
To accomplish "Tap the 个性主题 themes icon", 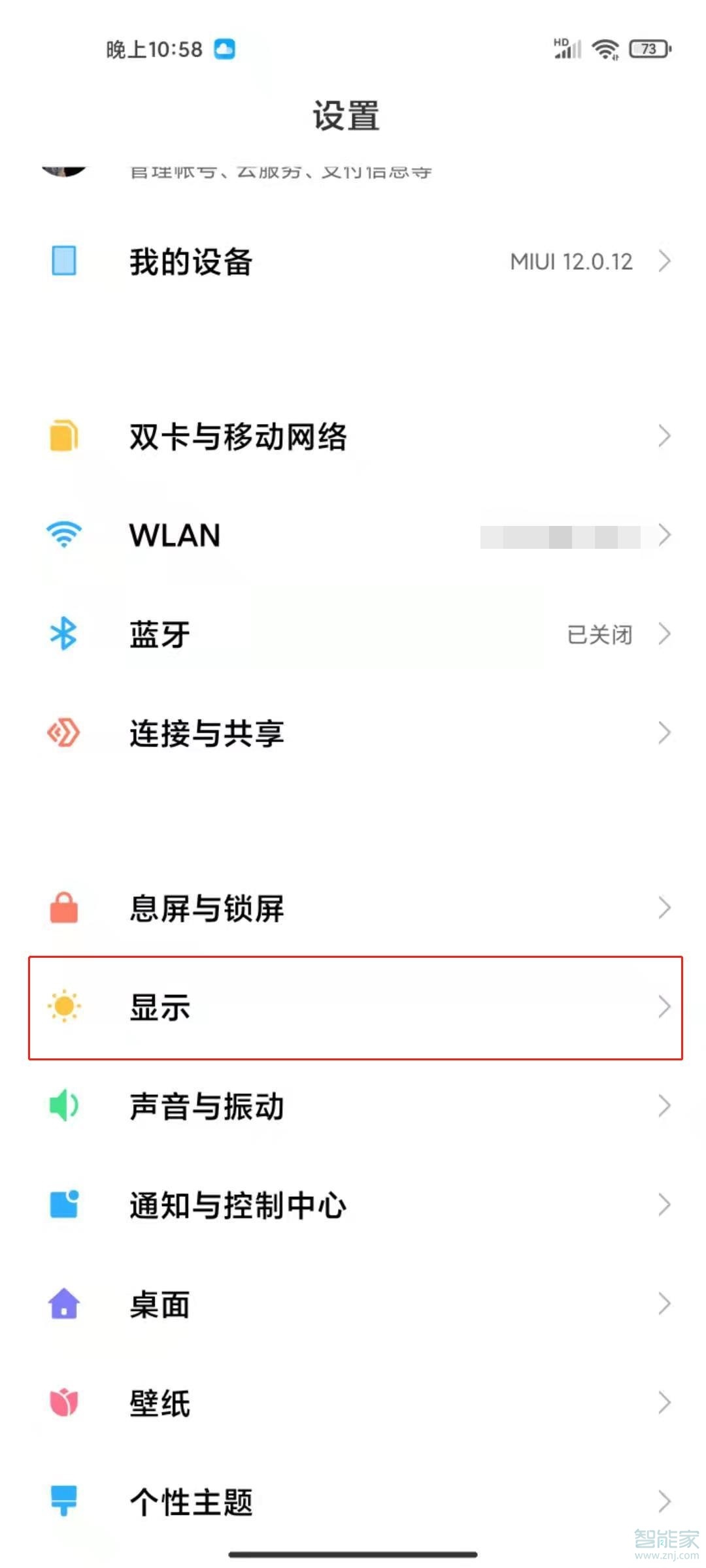I will click(x=63, y=1500).
